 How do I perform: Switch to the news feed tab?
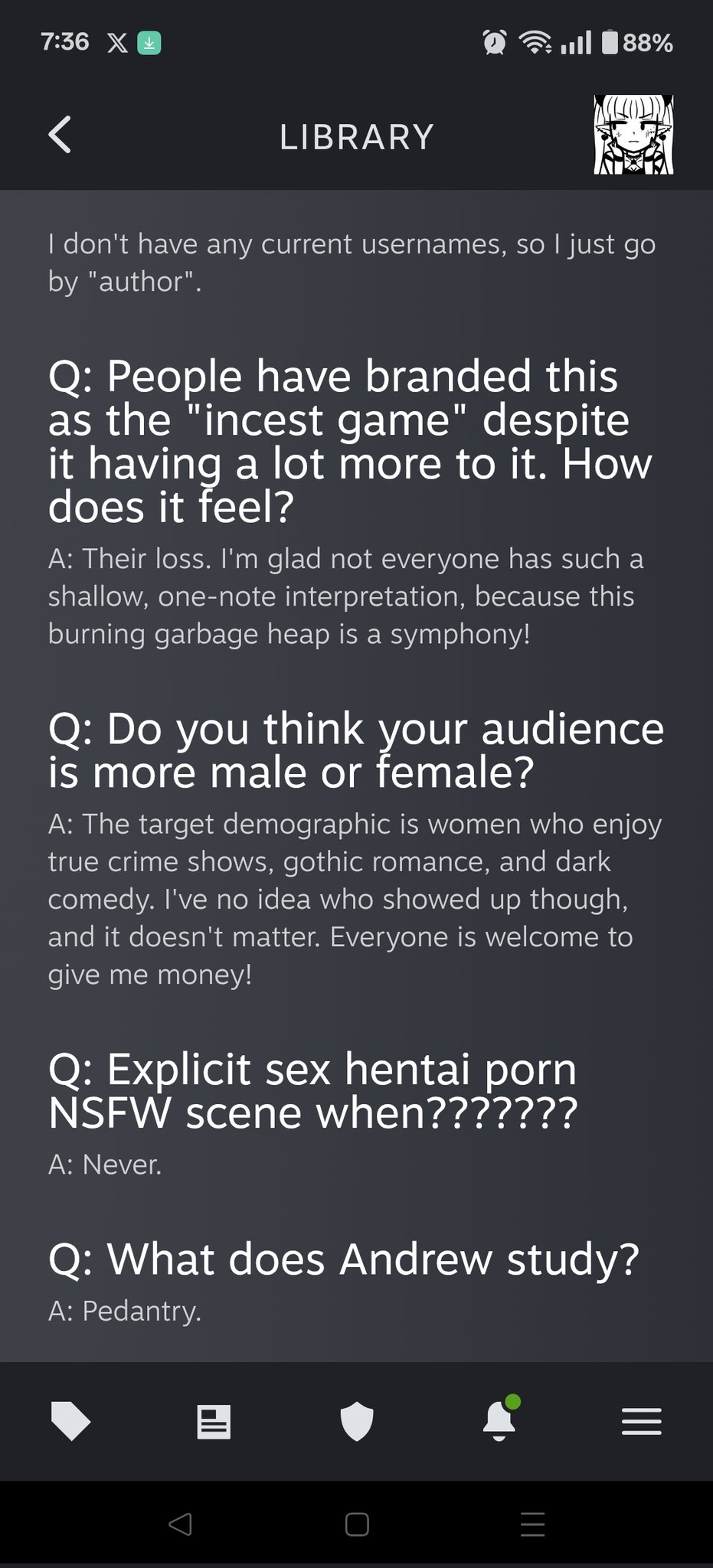[x=214, y=1422]
